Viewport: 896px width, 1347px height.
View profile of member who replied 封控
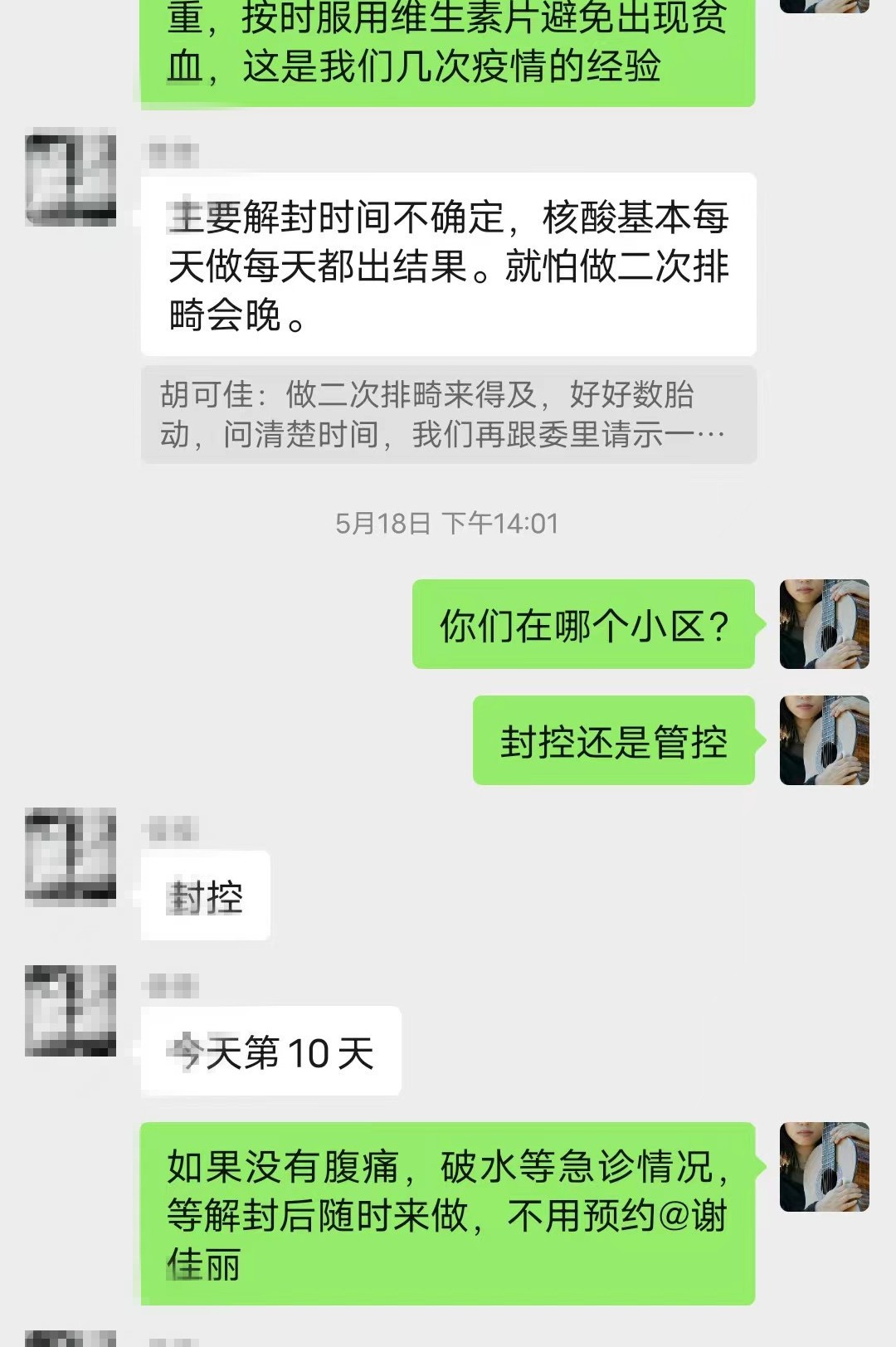tap(71, 856)
